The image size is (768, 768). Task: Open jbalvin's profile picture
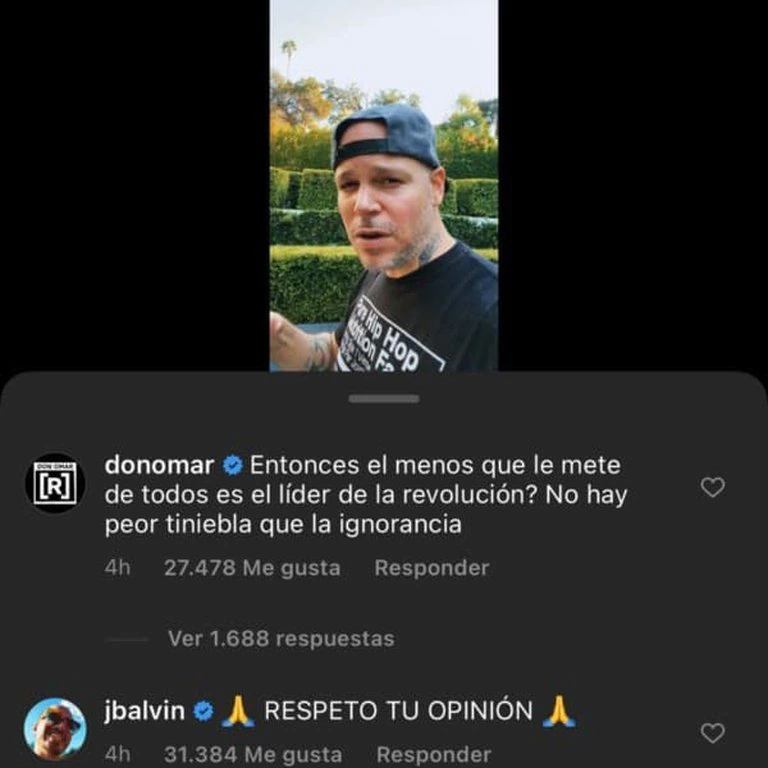coord(55,728)
